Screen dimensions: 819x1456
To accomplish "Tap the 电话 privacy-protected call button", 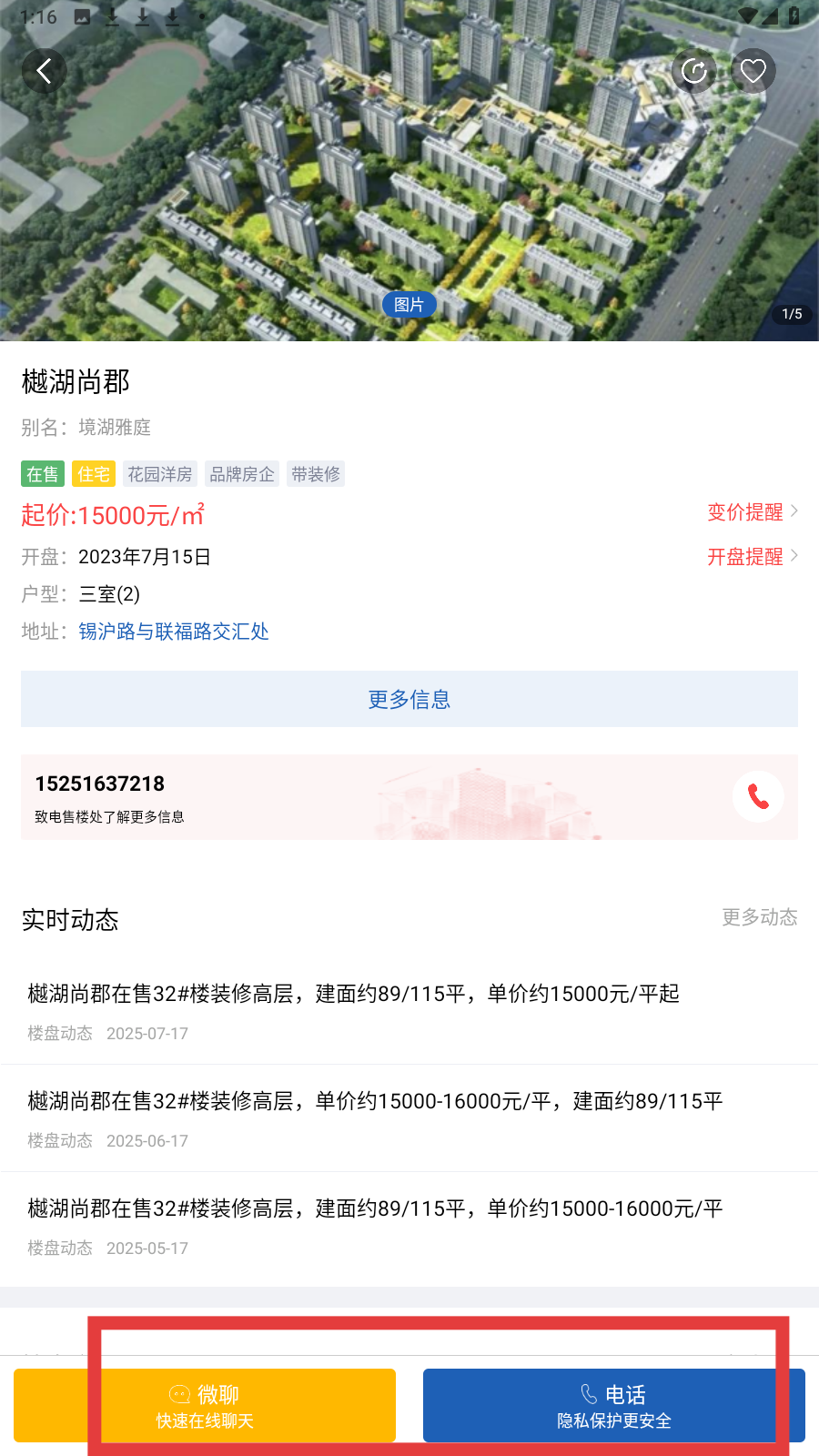I will [613, 1406].
